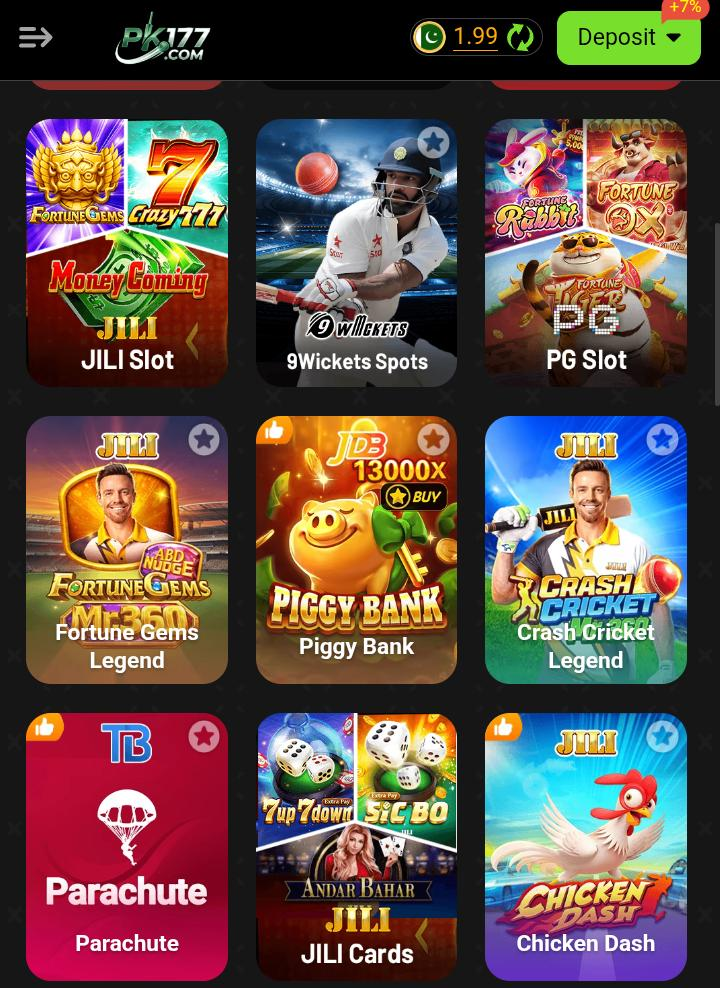
Task: Favorite Chicken Dash with the star
Action: click(x=662, y=736)
